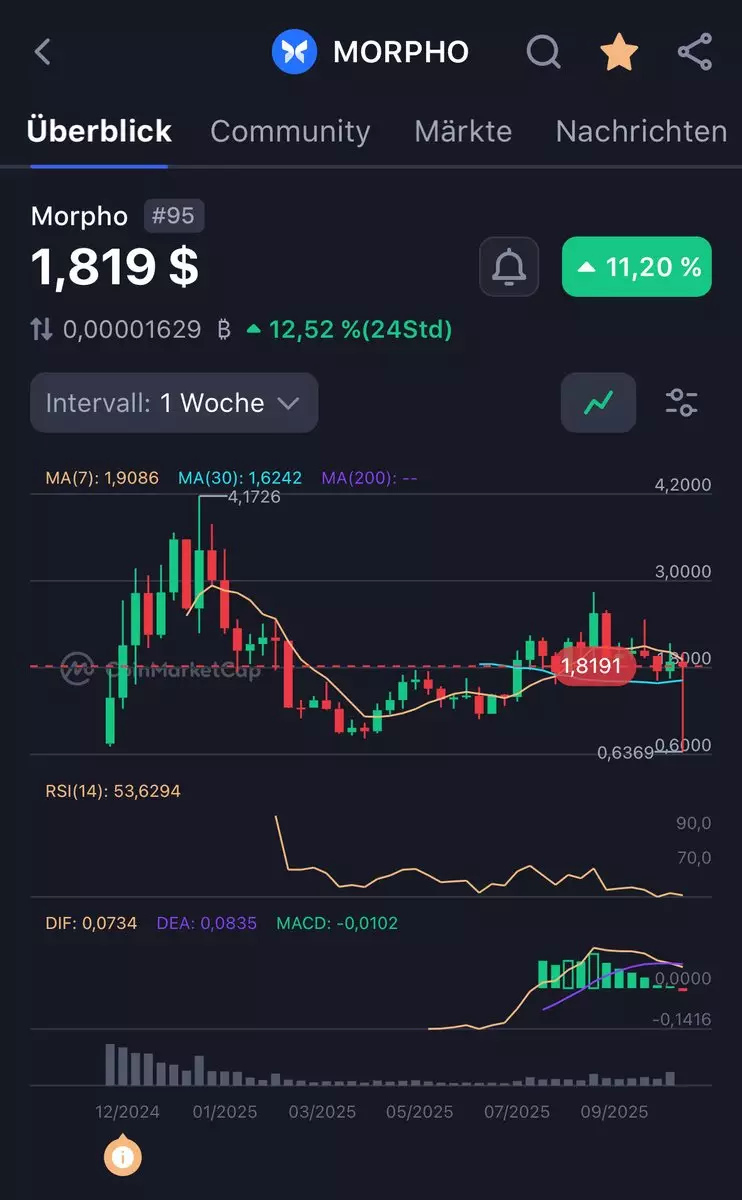The width and height of the screenshot is (742, 1200).
Task: Open the search magnifier icon
Action: point(543,52)
